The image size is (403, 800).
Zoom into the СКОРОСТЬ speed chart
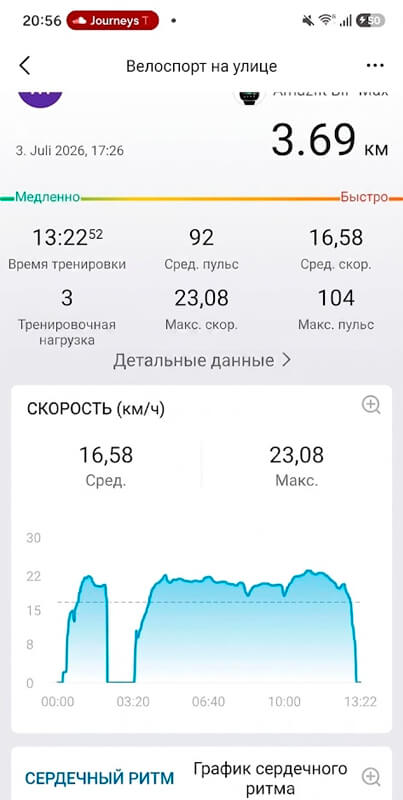pos(371,405)
